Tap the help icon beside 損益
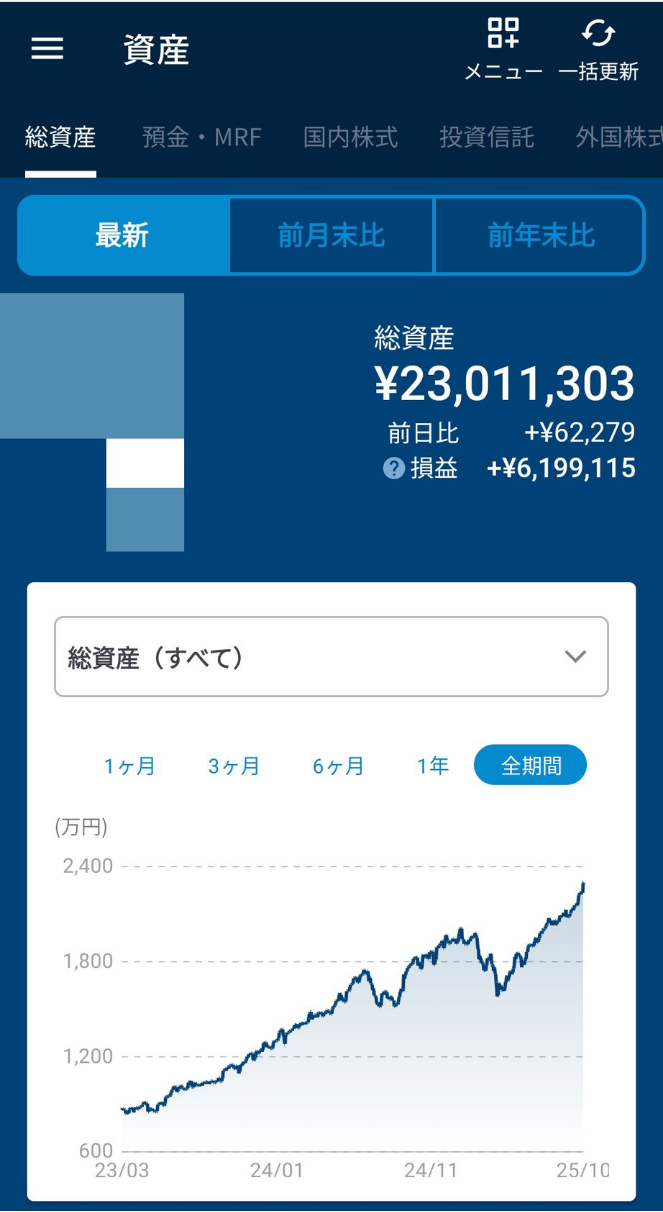 point(394,468)
